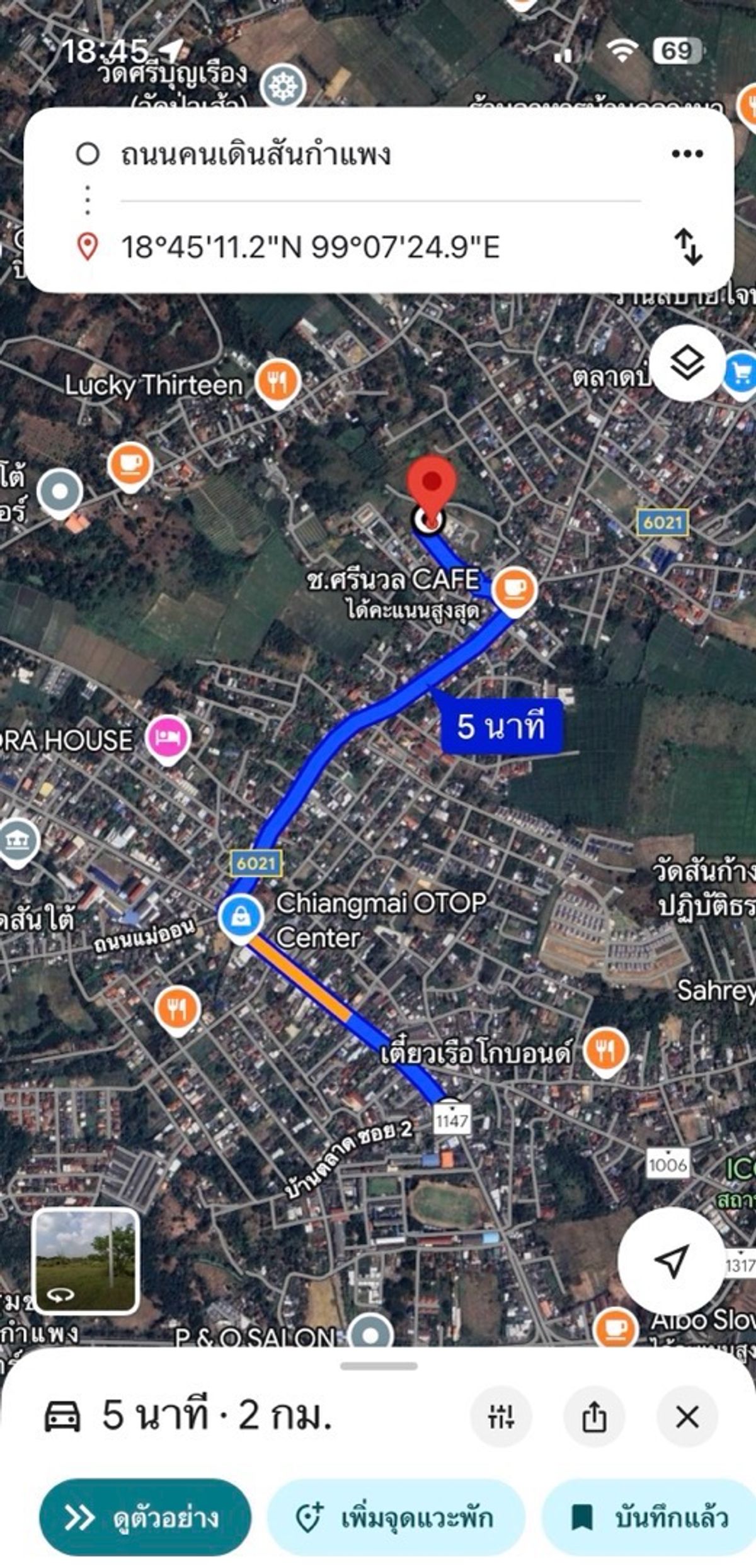Add a stop with เพิ่มจุดแวะพัก

[396, 1518]
